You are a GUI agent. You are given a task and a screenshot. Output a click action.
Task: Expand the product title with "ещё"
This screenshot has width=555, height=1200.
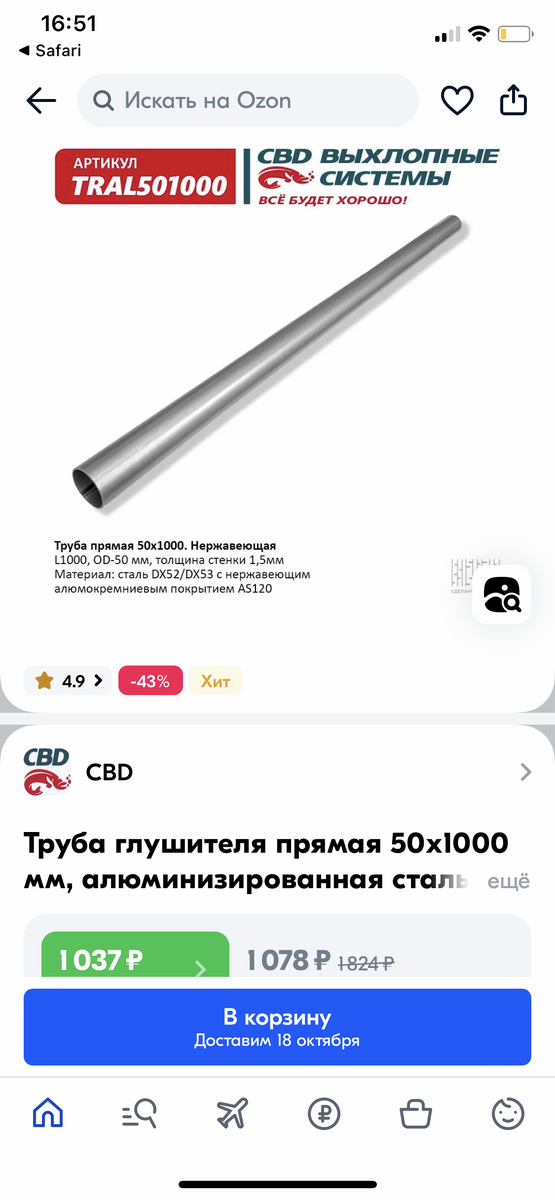508,882
